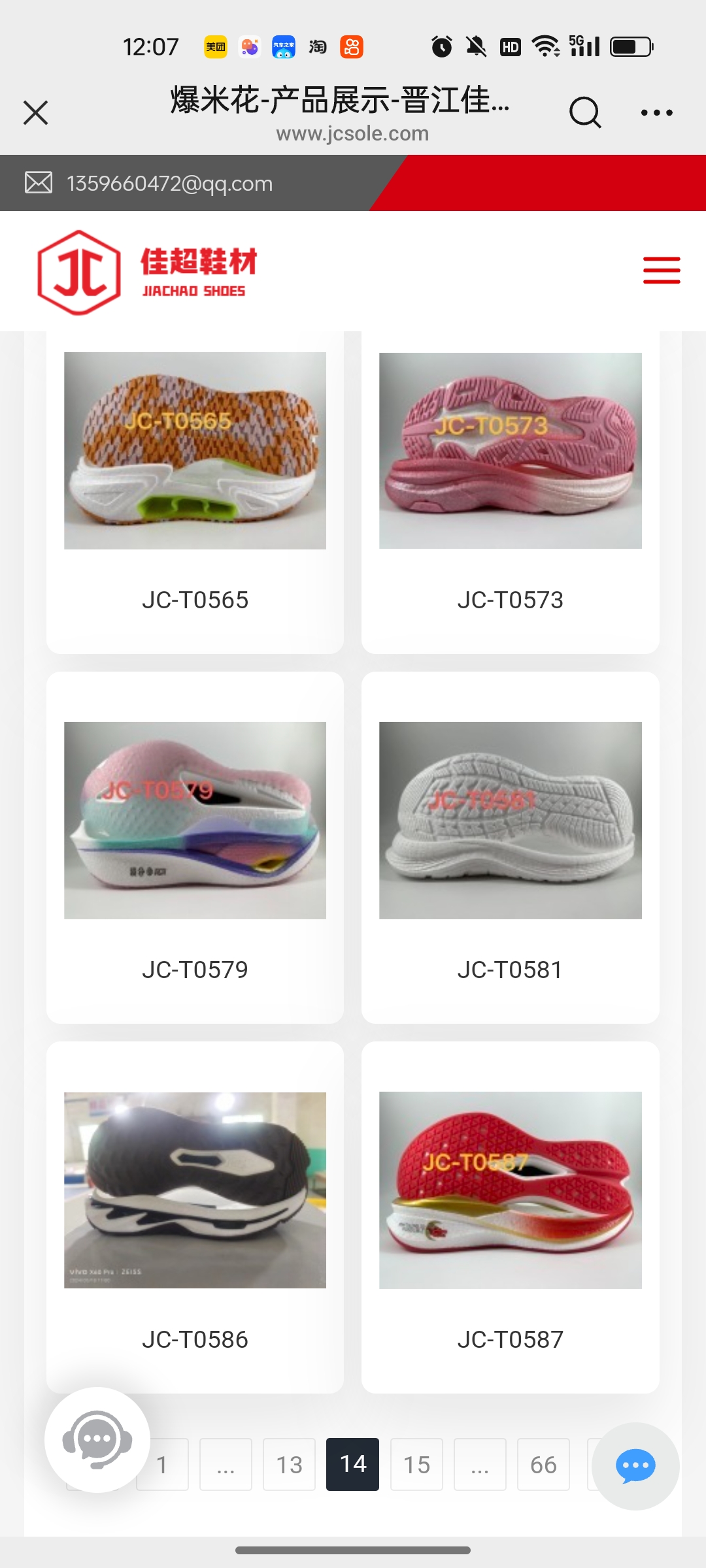Open the browser search icon
The height and width of the screenshot is (1568, 706).
(x=584, y=112)
